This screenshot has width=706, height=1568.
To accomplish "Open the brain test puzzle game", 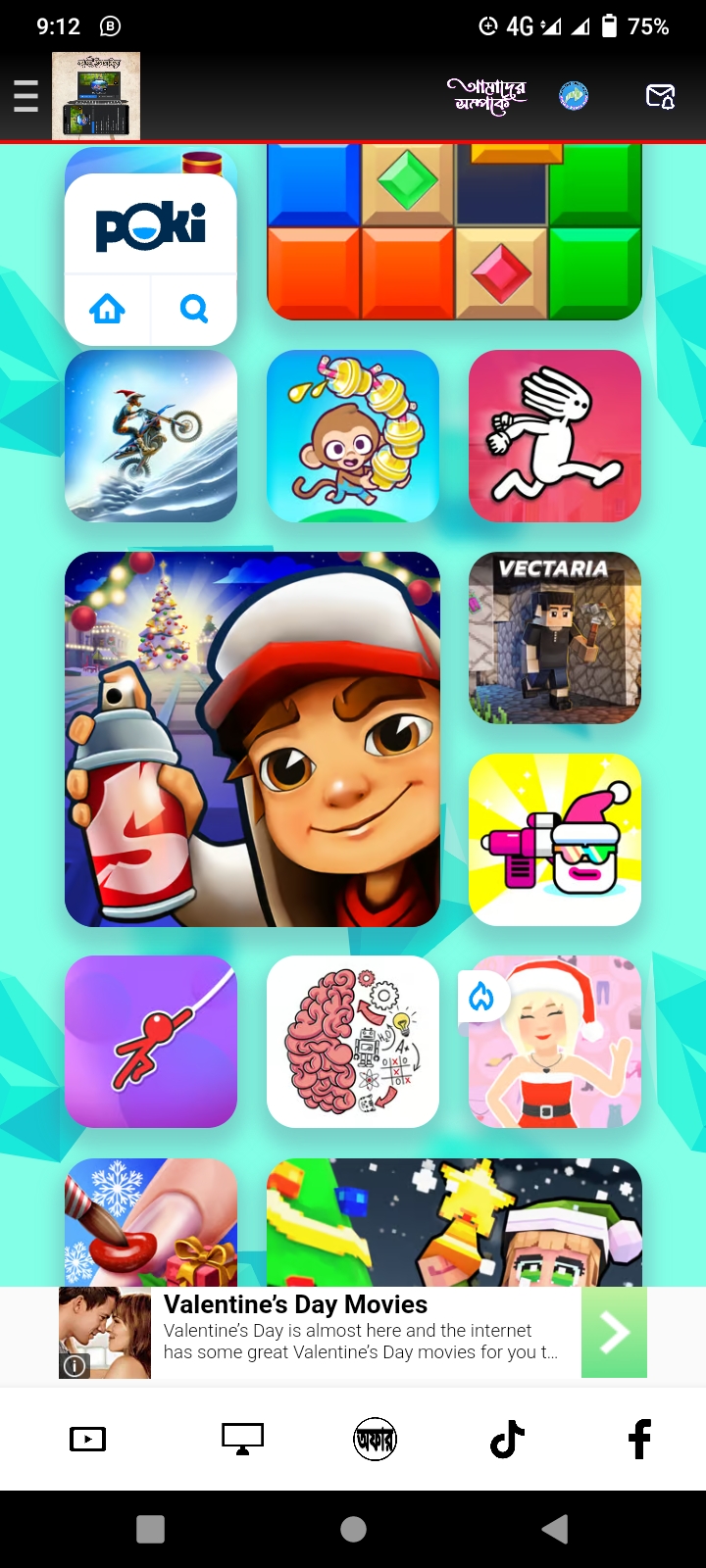I will (353, 1042).
